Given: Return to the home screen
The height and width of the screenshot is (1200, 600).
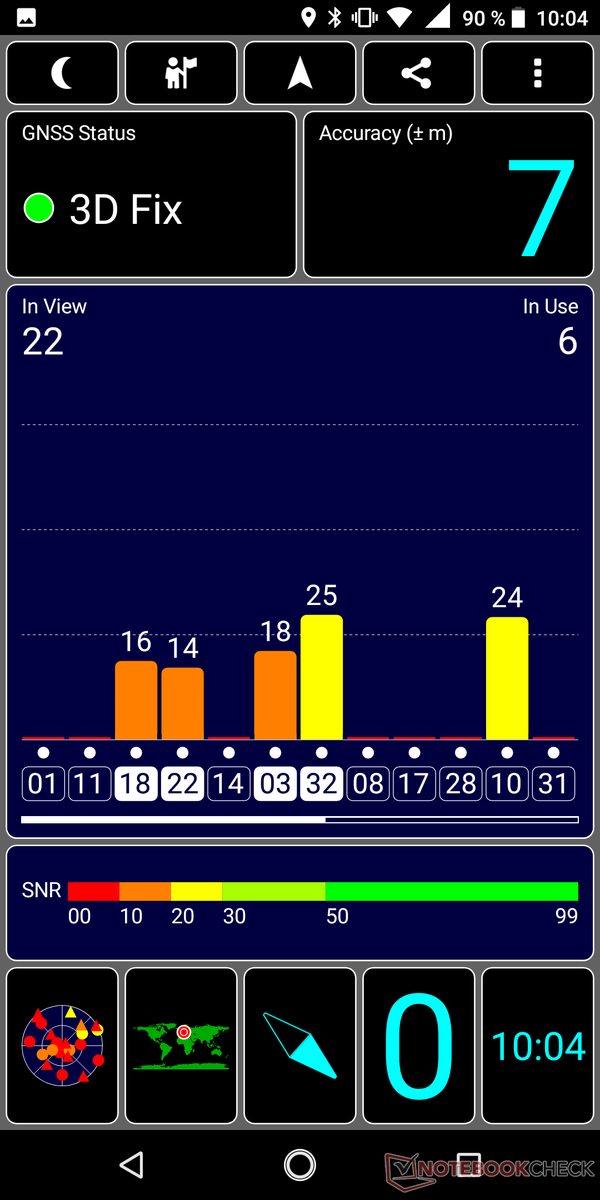Looking at the screenshot, I should point(300,1164).
